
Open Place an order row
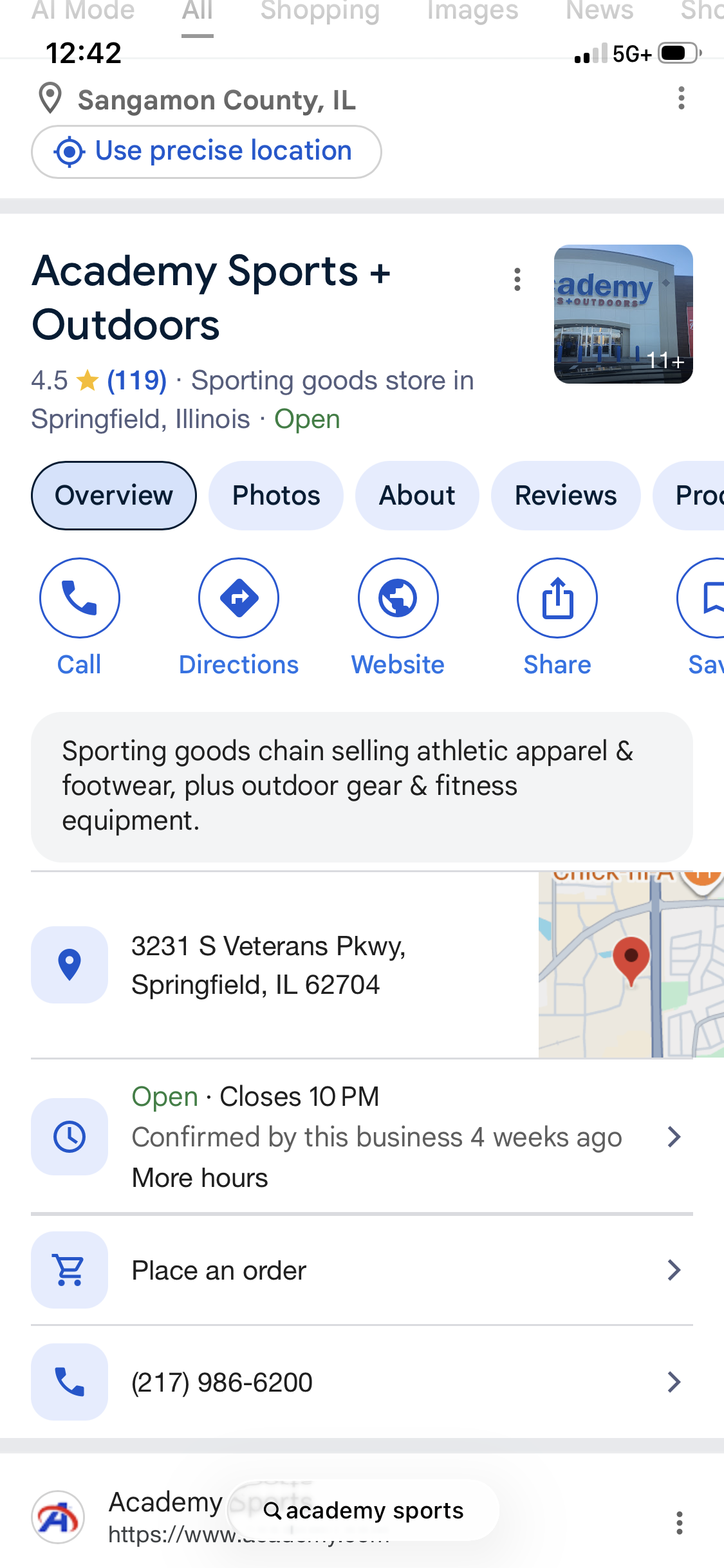[x=362, y=1270]
